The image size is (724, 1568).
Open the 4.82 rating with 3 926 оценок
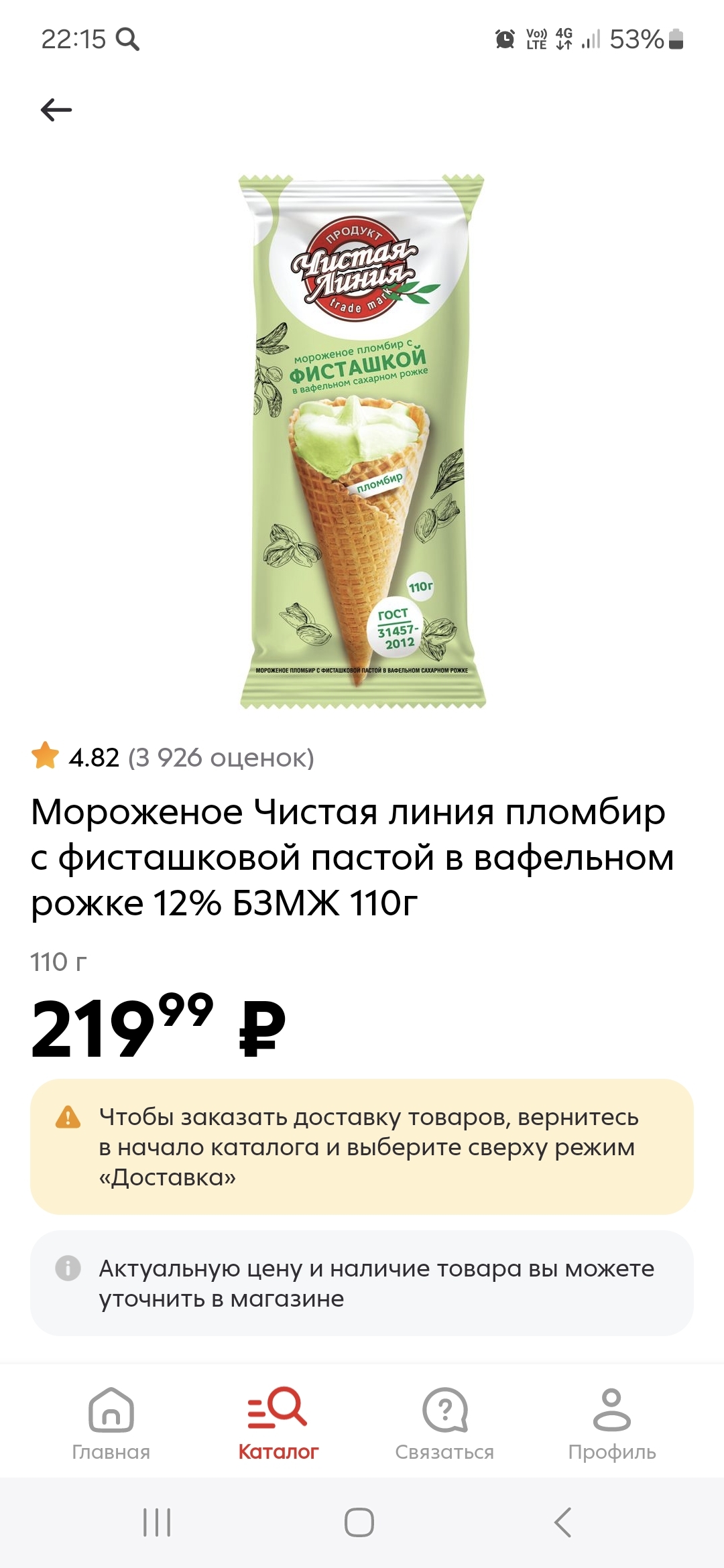pos(173,758)
